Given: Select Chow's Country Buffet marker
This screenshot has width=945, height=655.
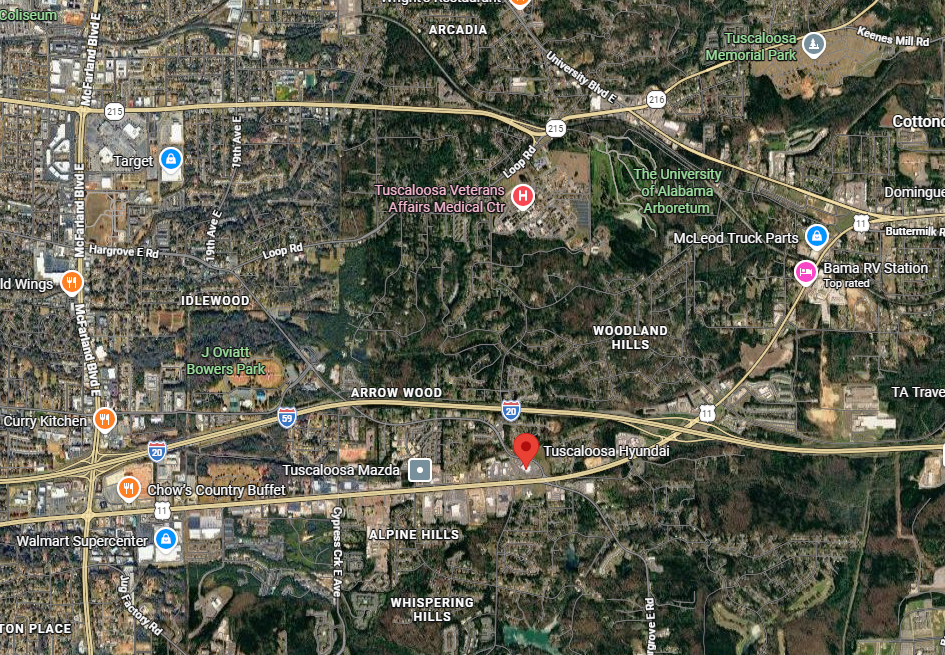Looking at the screenshot, I should tap(128, 489).
